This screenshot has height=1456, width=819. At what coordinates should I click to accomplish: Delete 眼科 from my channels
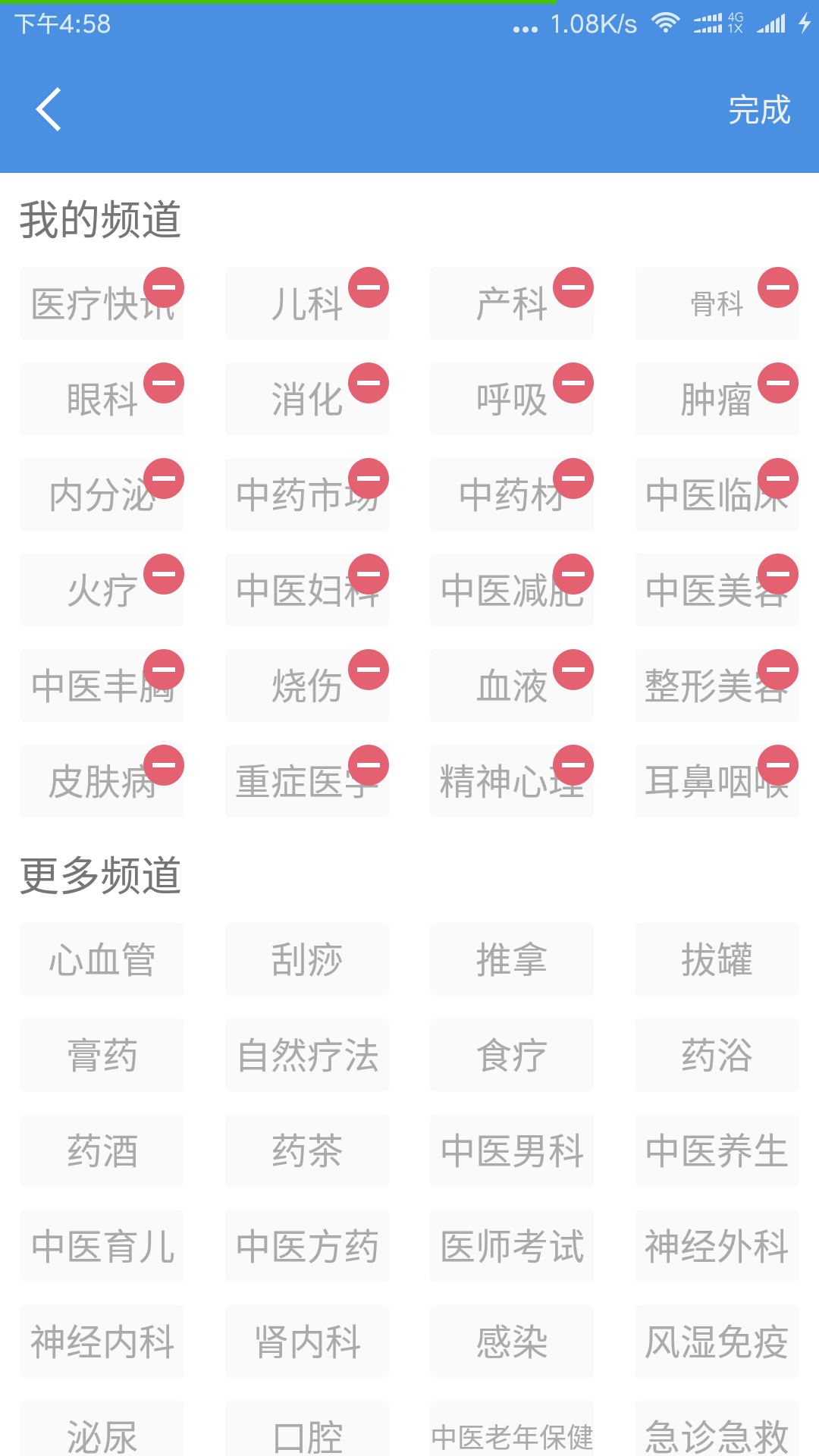[164, 384]
